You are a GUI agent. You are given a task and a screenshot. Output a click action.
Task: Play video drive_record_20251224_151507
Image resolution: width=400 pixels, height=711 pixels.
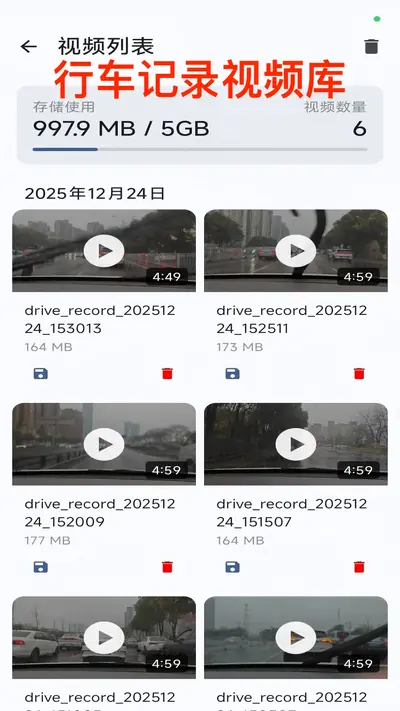296,444
